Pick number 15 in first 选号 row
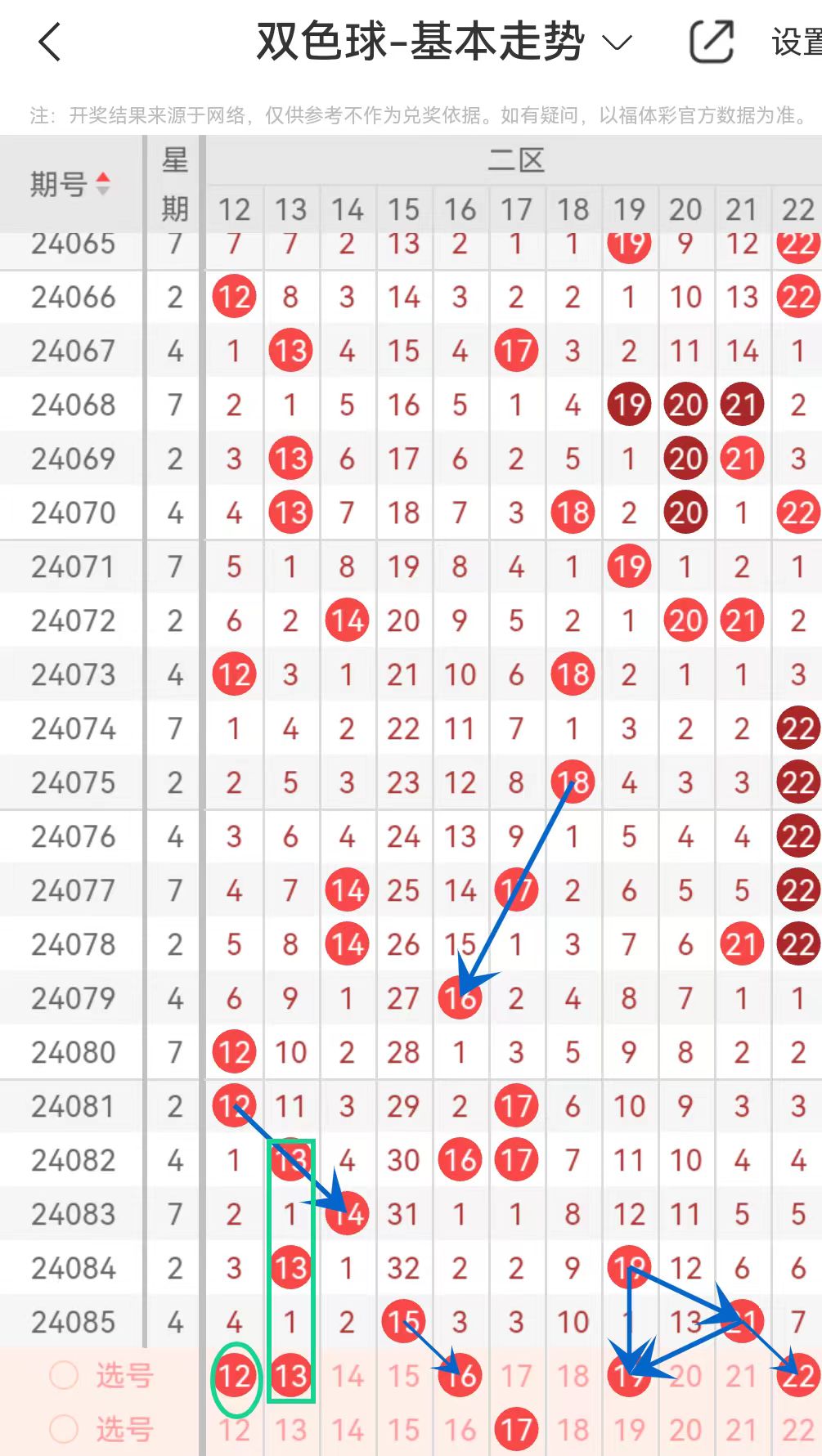The height and width of the screenshot is (1456, 822). coord(403,1377)
